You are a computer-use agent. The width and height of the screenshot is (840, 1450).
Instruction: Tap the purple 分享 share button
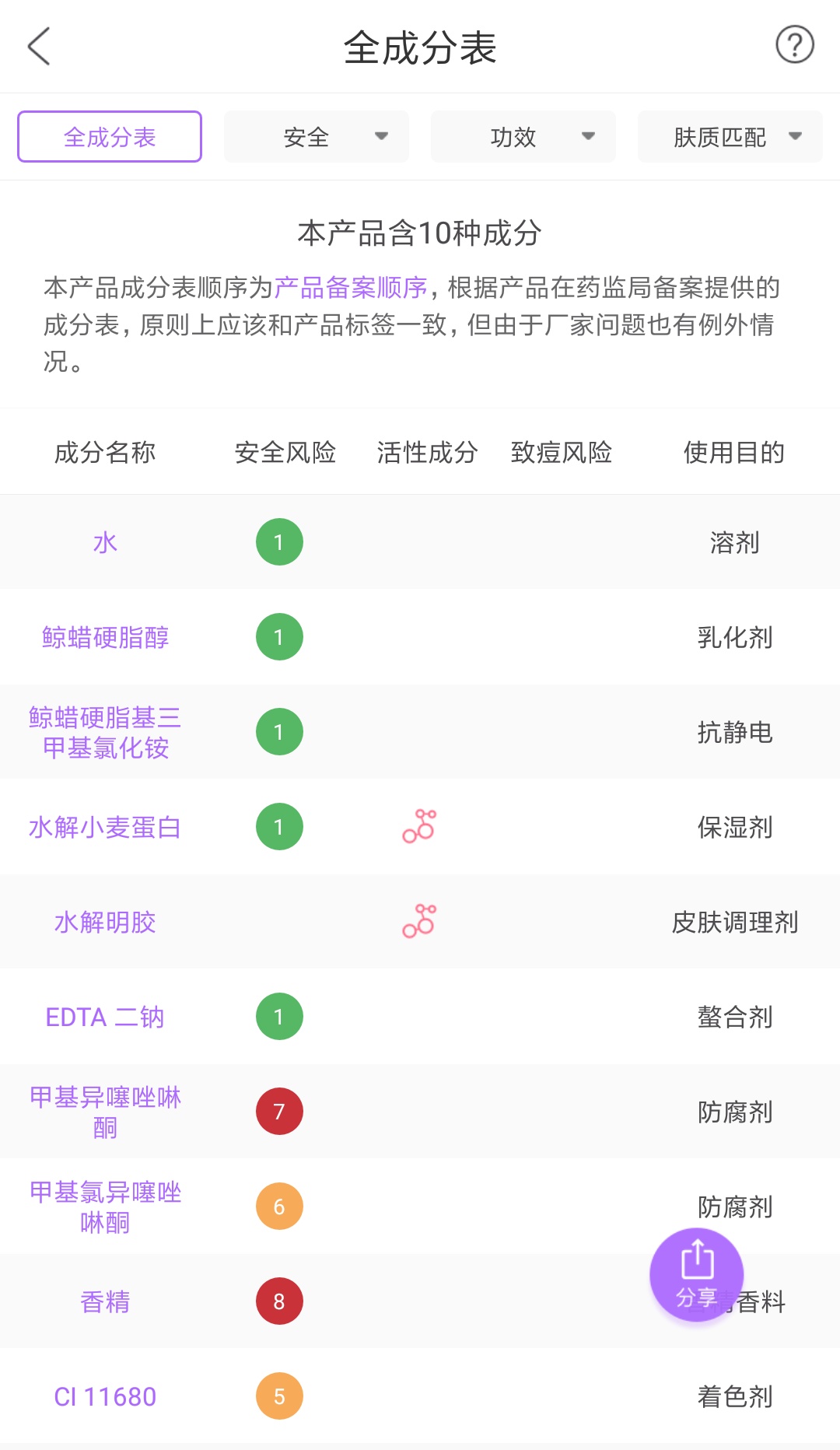697,1274
